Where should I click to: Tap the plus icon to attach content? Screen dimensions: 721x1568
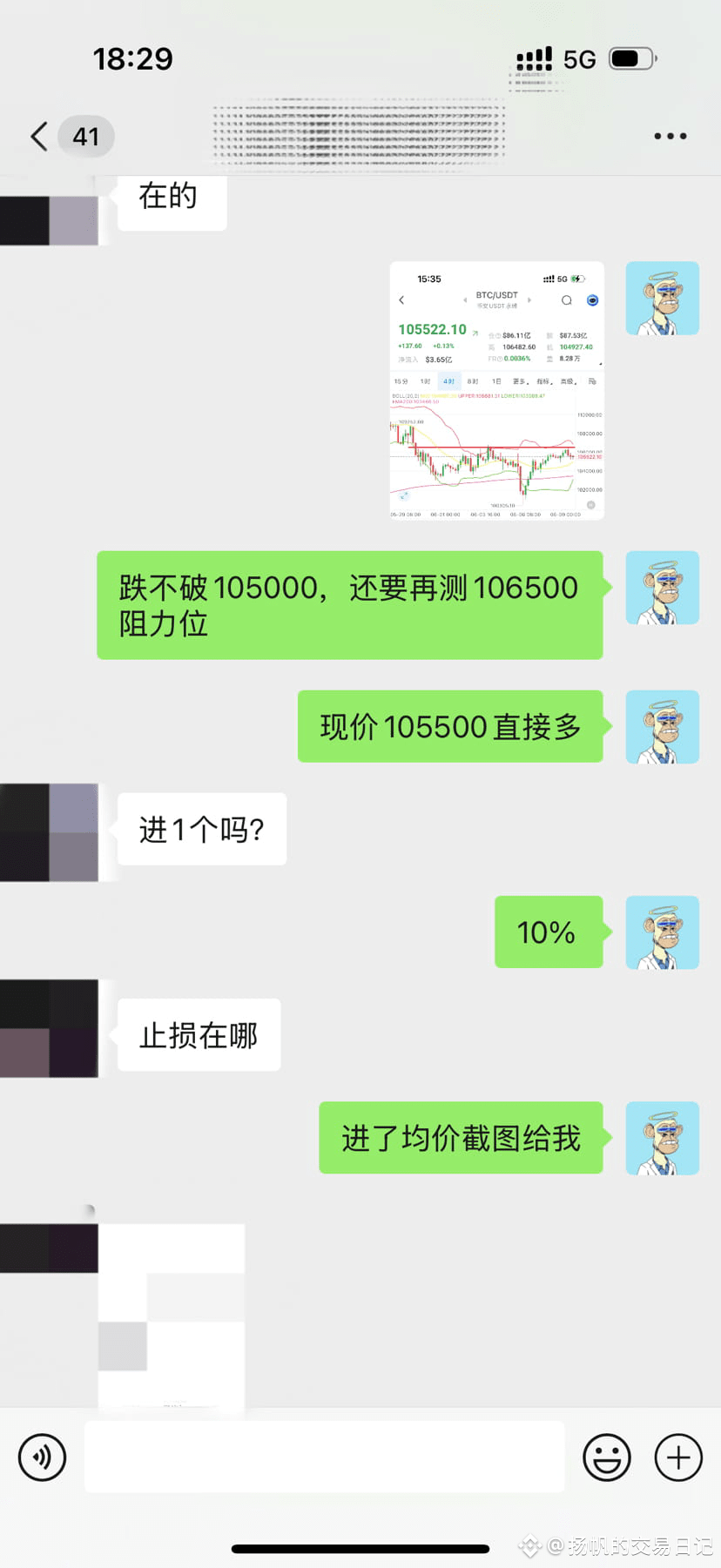678,1457
